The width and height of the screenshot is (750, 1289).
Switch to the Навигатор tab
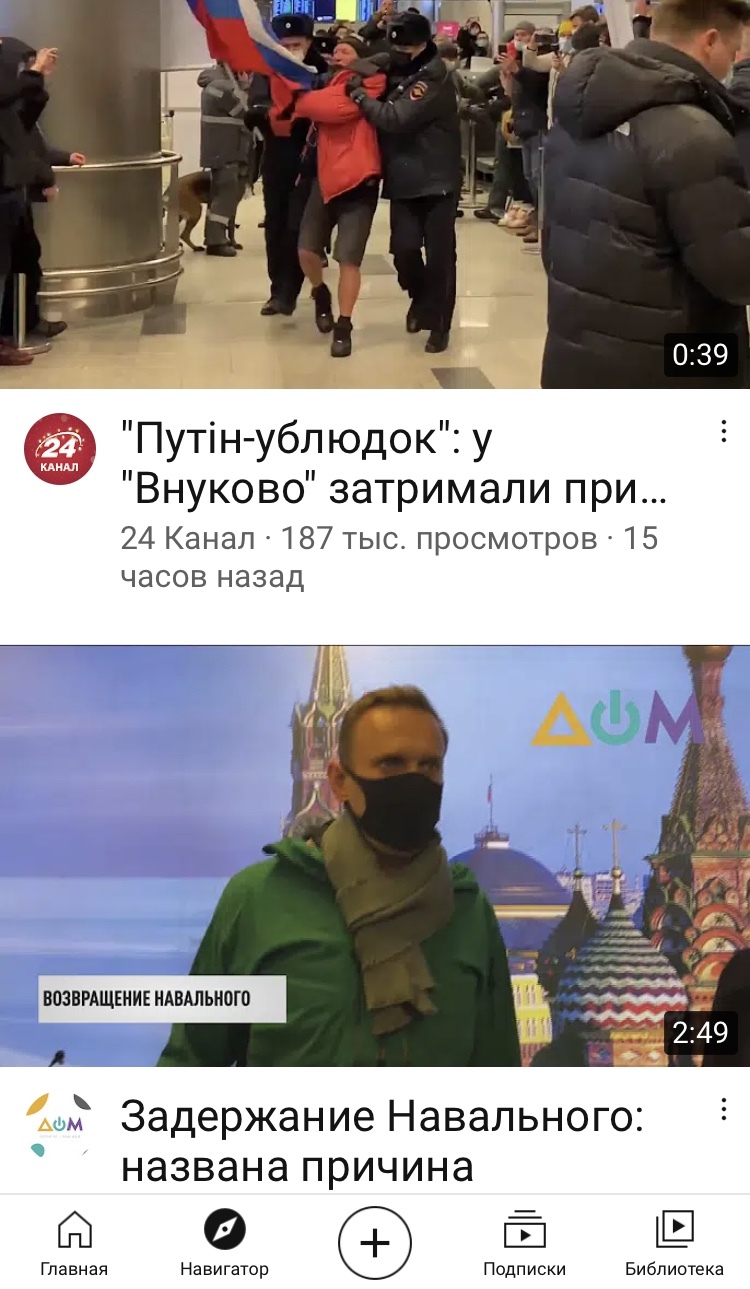coord(224,1244)
